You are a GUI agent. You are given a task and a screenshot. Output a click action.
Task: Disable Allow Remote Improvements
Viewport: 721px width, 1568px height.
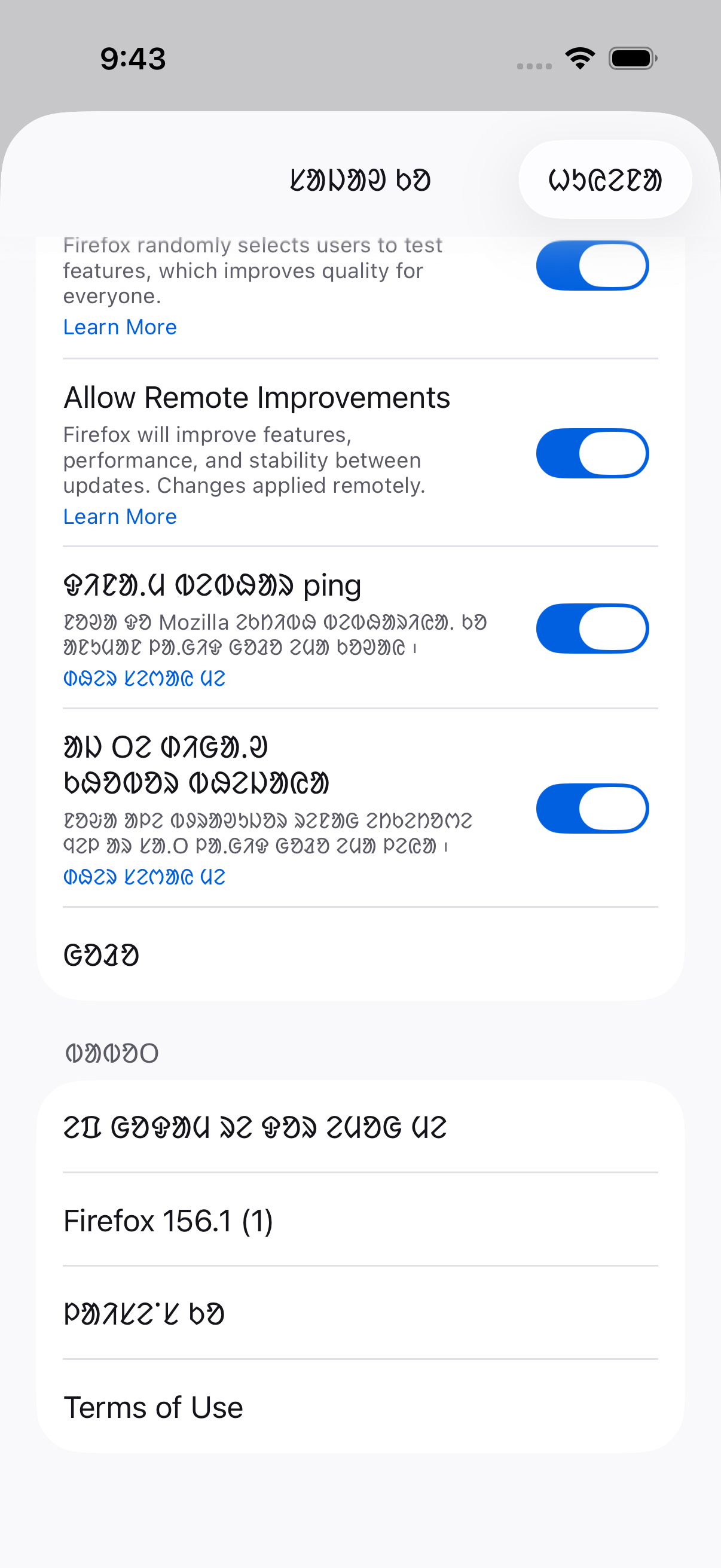coord(592,453)
